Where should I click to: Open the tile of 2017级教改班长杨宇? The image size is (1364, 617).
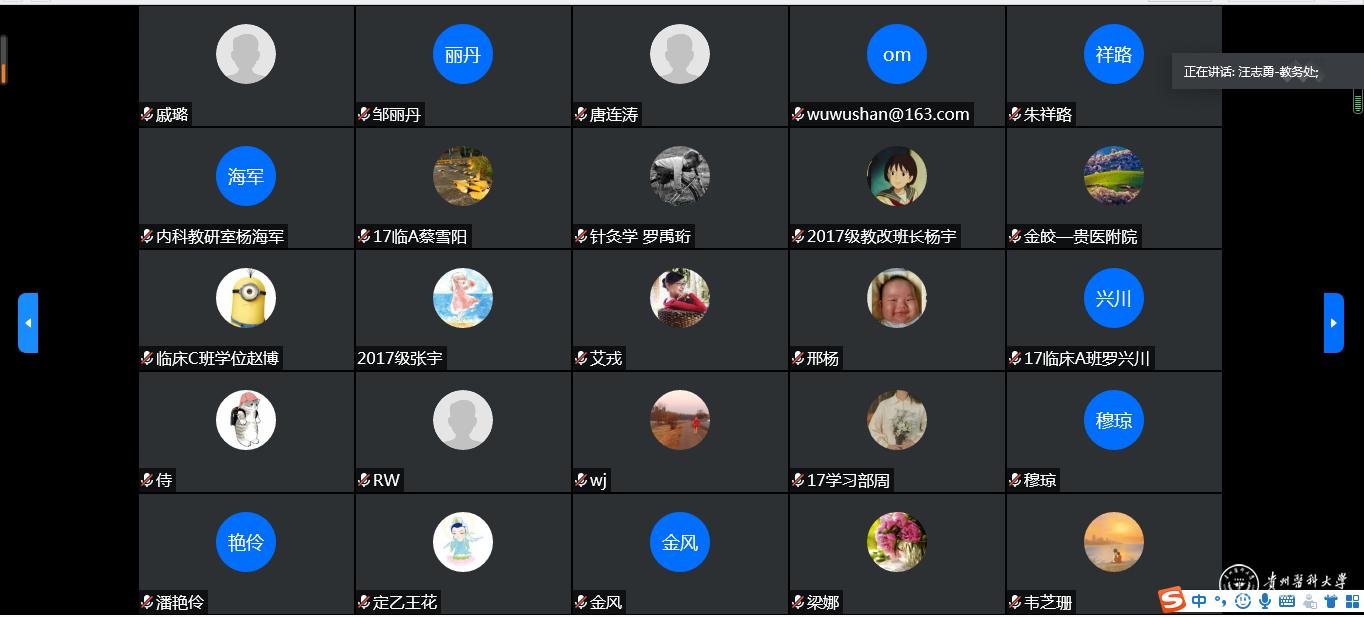[x=897, y=188]
